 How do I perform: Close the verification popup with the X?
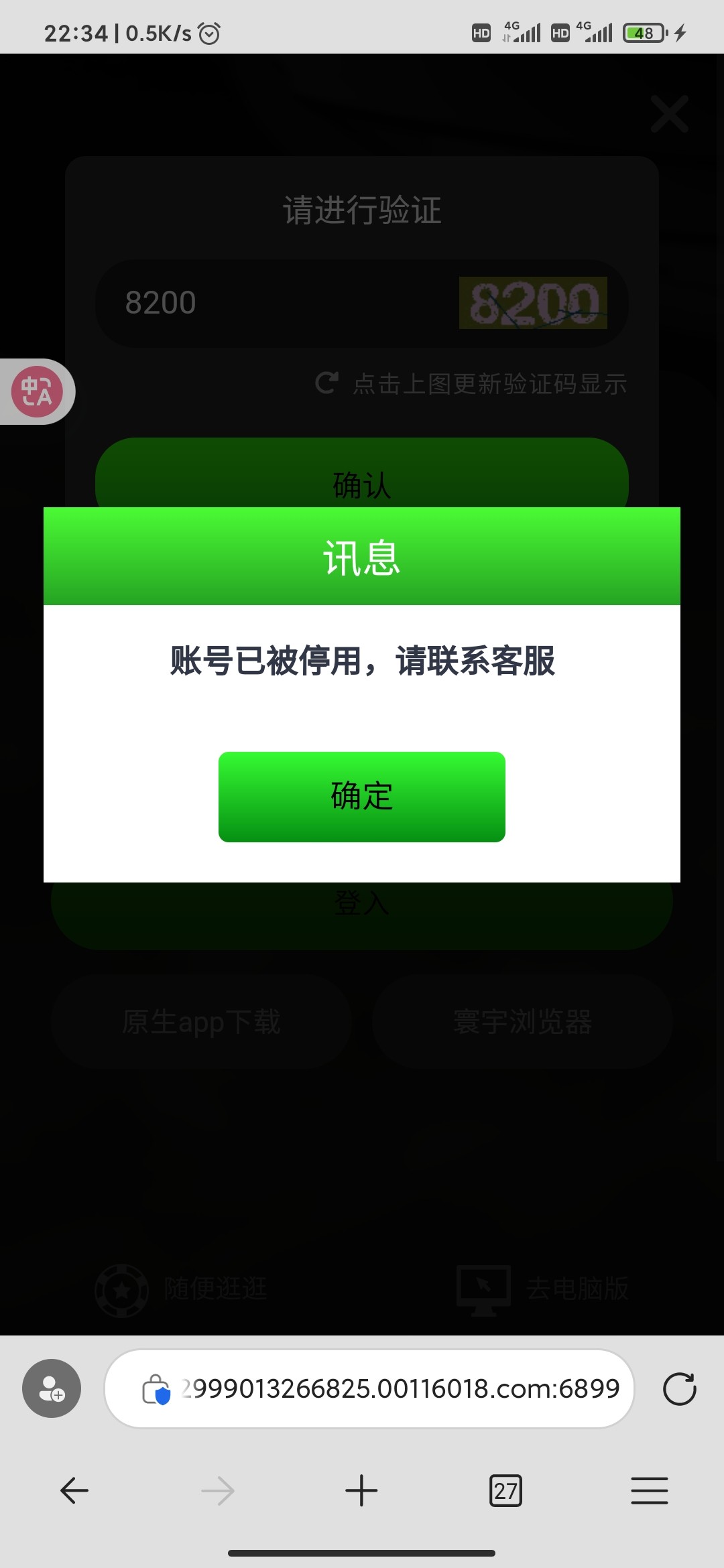tap(669, 114)
